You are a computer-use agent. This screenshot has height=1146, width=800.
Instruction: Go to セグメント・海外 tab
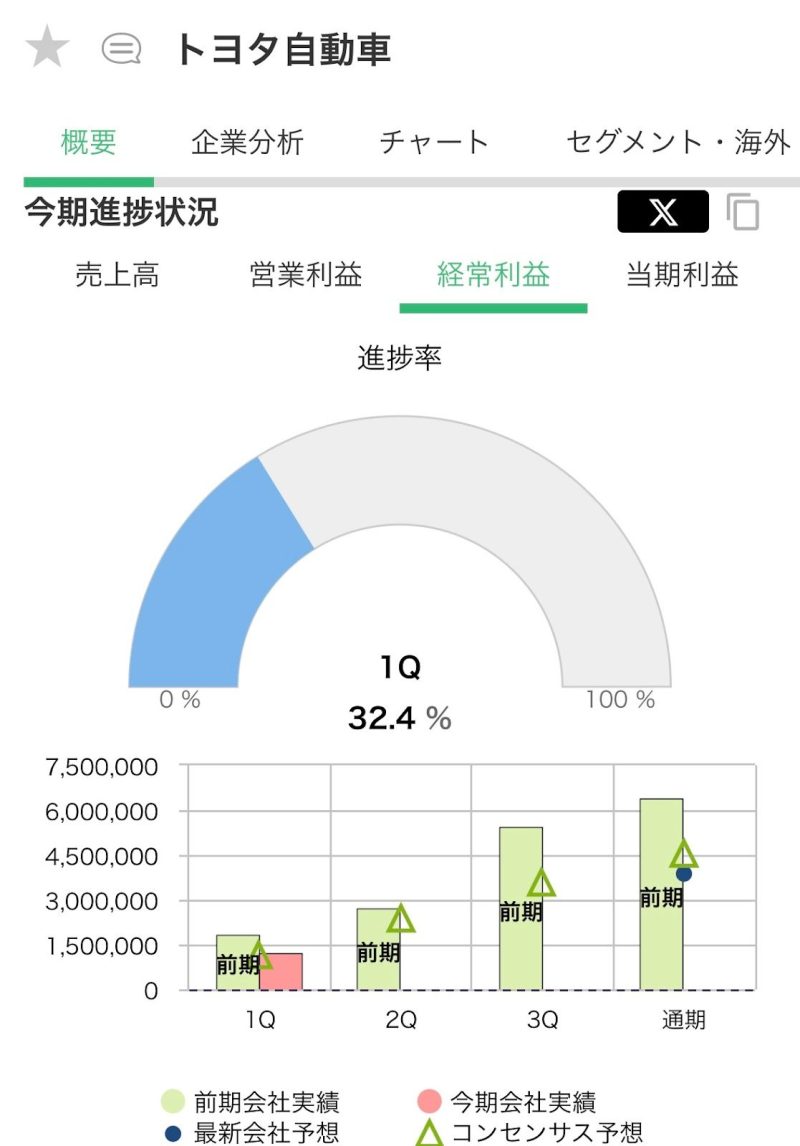(678, 142)
